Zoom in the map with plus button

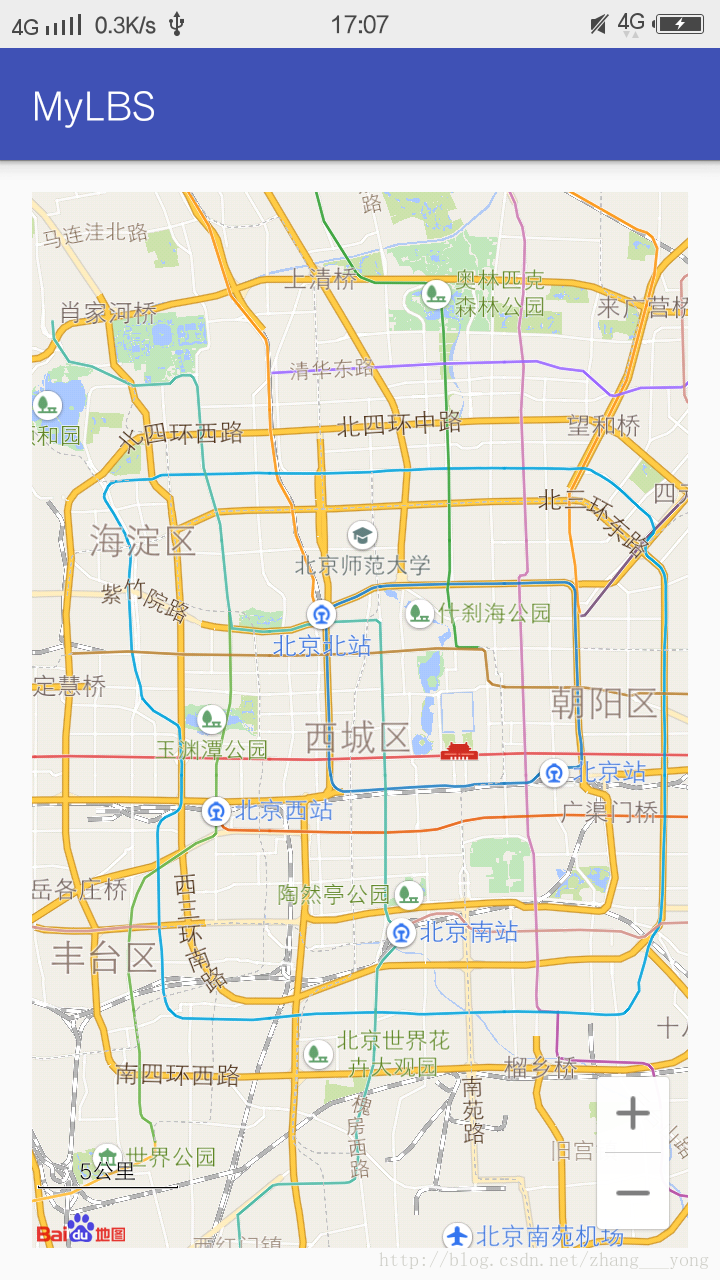633,1114
